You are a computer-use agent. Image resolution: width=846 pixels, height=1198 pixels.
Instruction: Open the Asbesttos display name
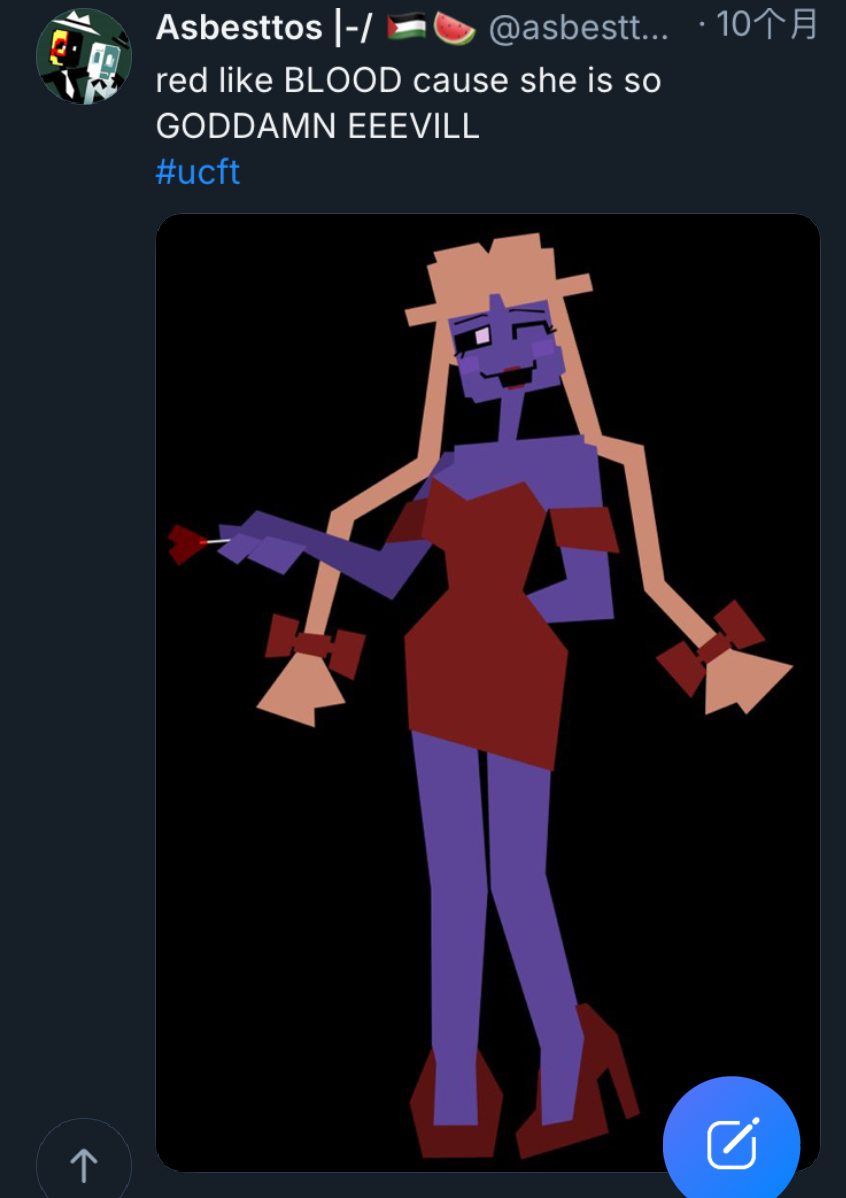click(238, 28)
